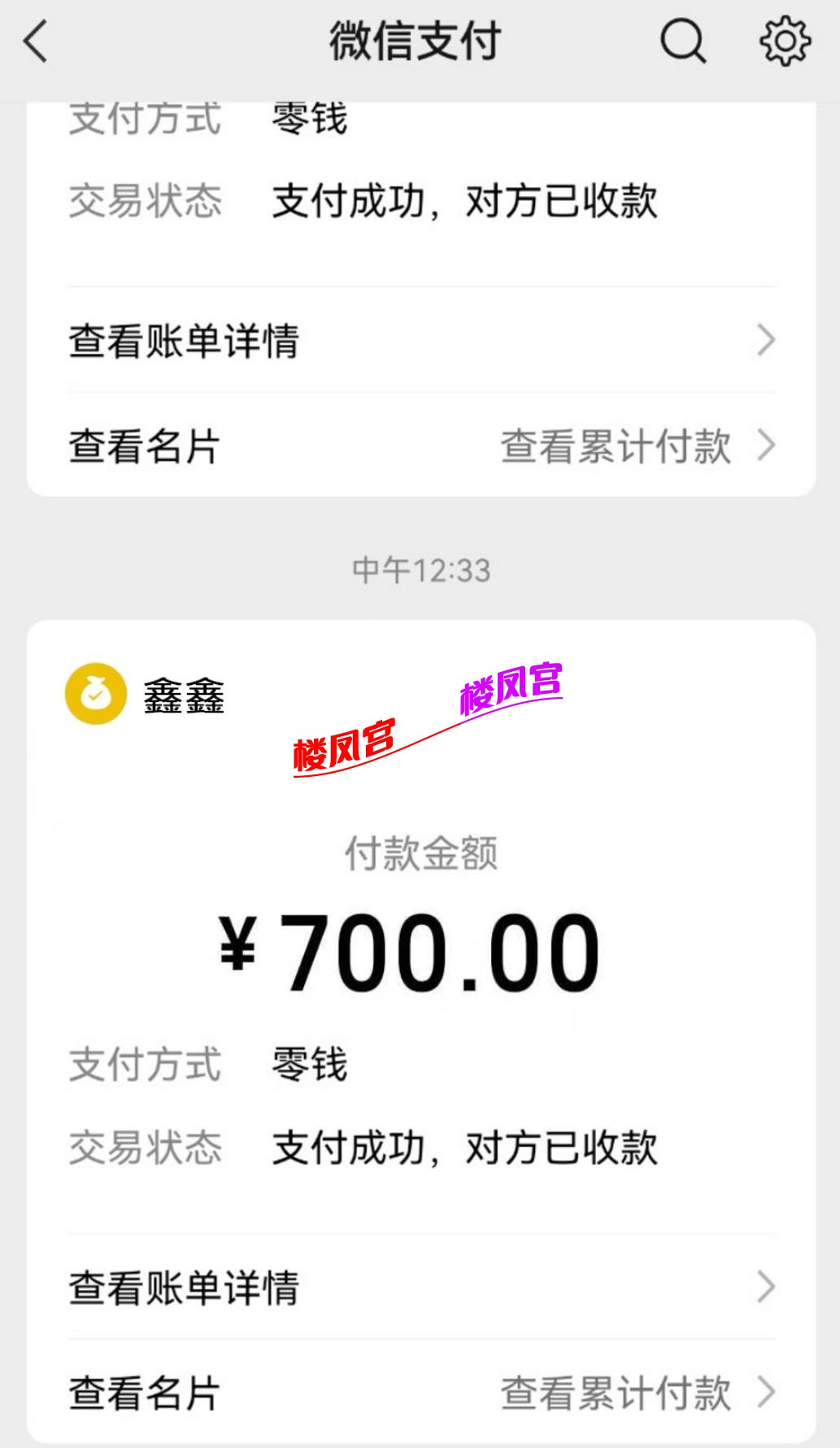Open WeChat search from the title bar

click(x=683, y=42)
